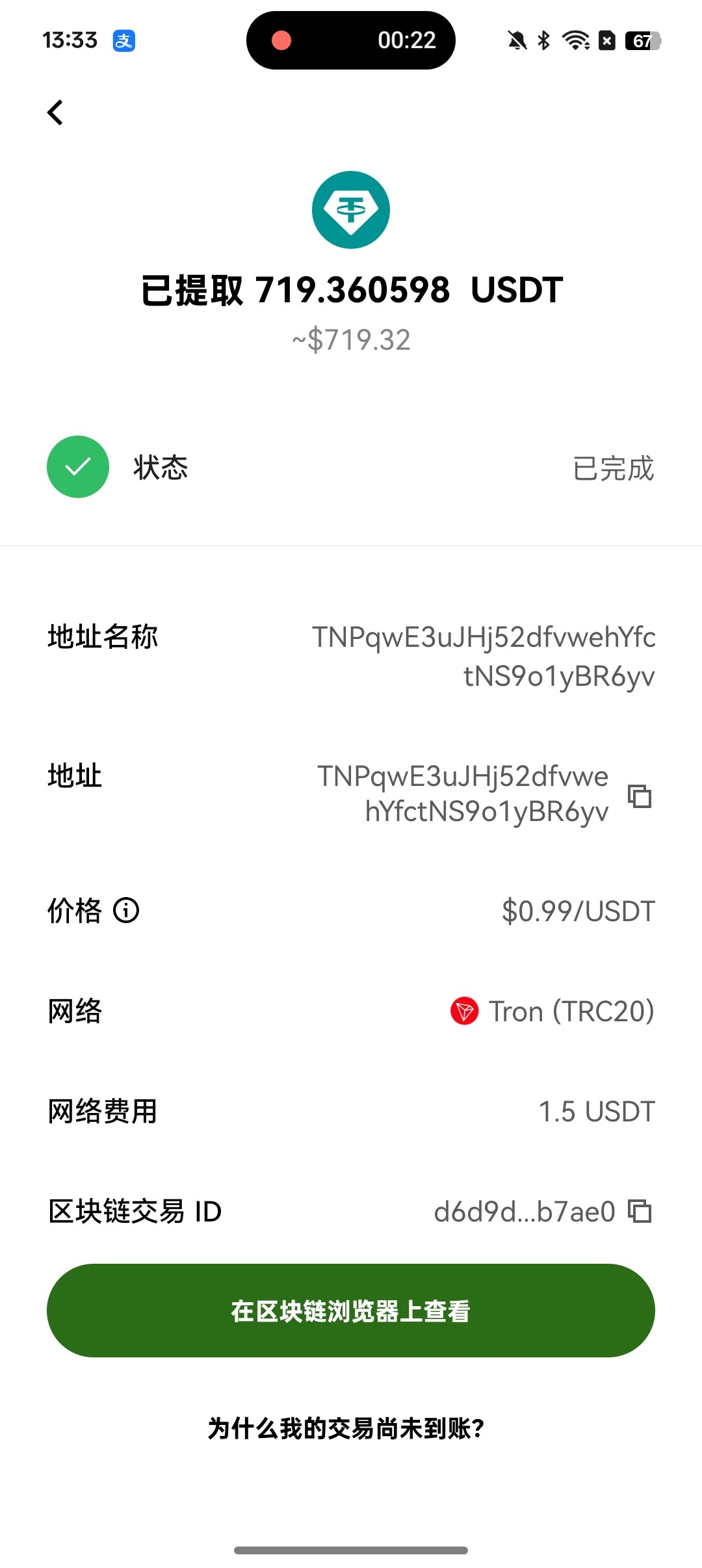Image resolution: width=702 pixels, height=1568 pixels.
Task: Tap 在区块链浏览器上查看 button
Action: click(351, 1311)
